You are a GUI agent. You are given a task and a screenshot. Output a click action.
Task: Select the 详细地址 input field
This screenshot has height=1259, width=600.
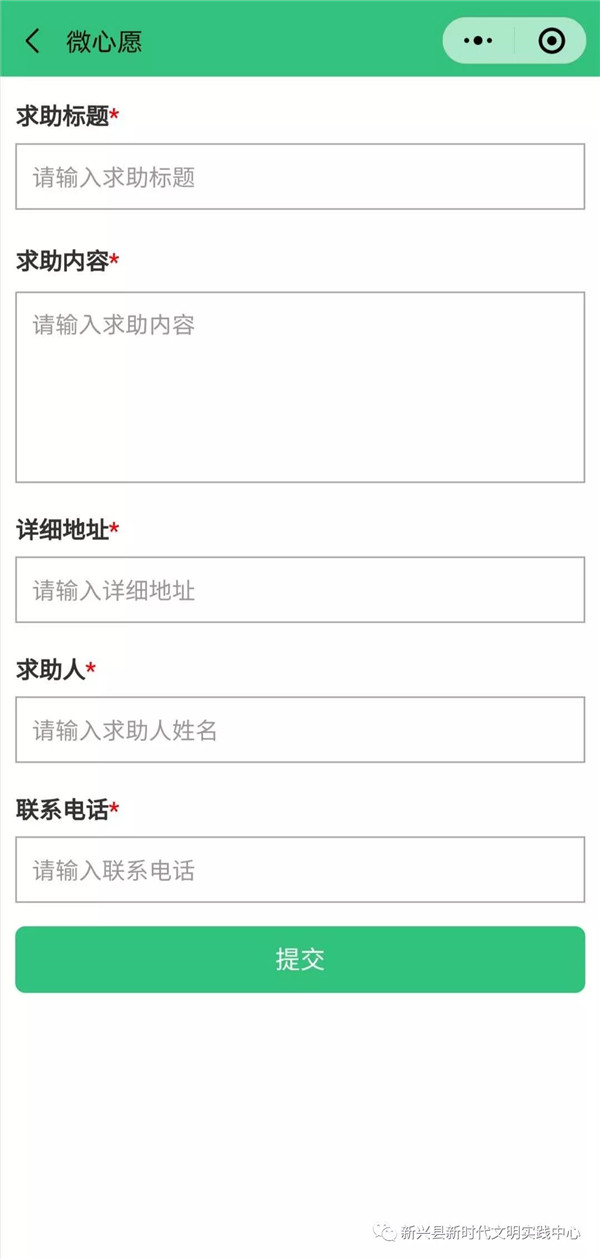tap(300, 590)
